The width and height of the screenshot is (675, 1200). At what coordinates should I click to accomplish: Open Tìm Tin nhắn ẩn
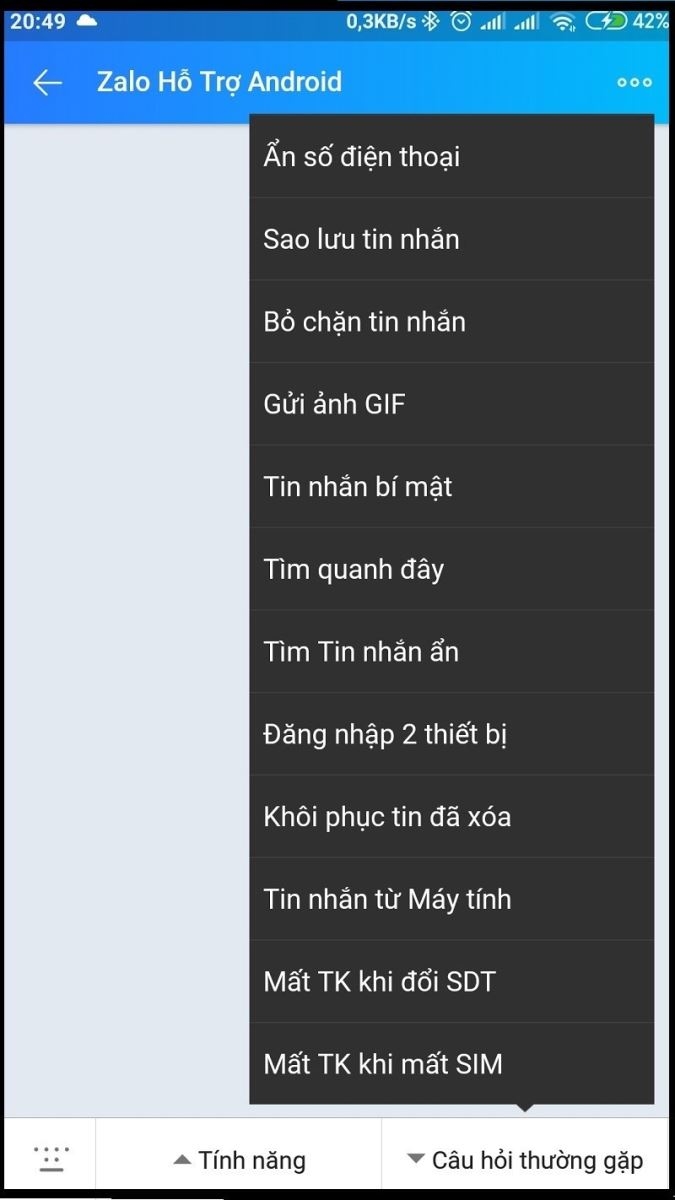(x=451, y=652)
